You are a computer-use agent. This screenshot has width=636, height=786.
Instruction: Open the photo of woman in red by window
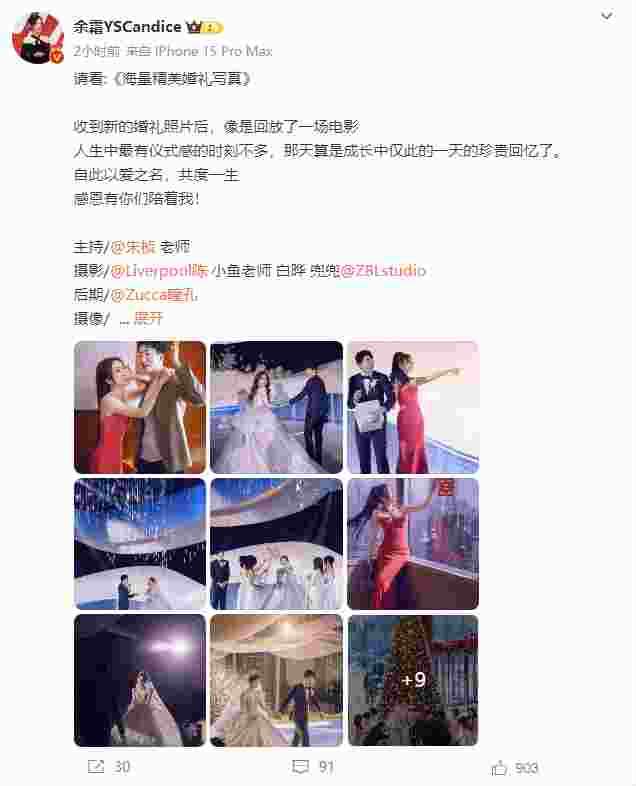point(412,544)
